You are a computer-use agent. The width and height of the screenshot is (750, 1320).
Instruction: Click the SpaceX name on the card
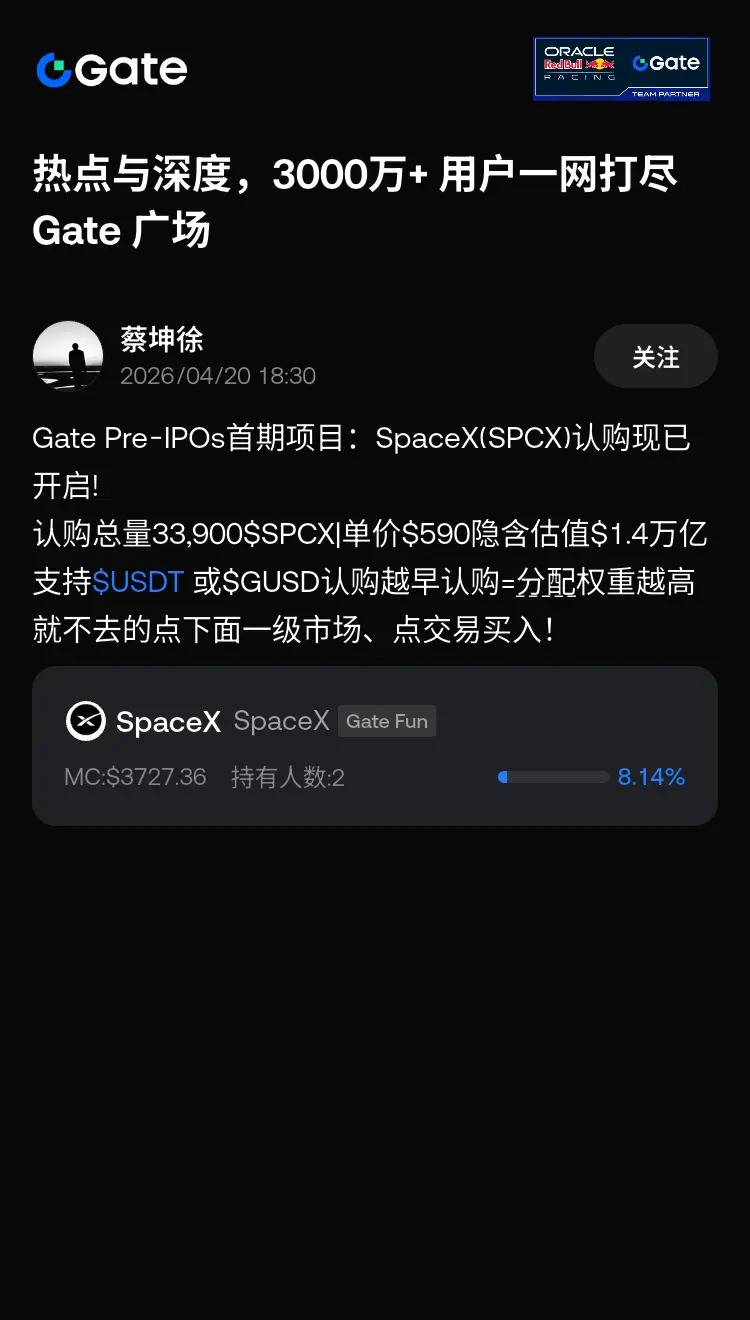168,722
